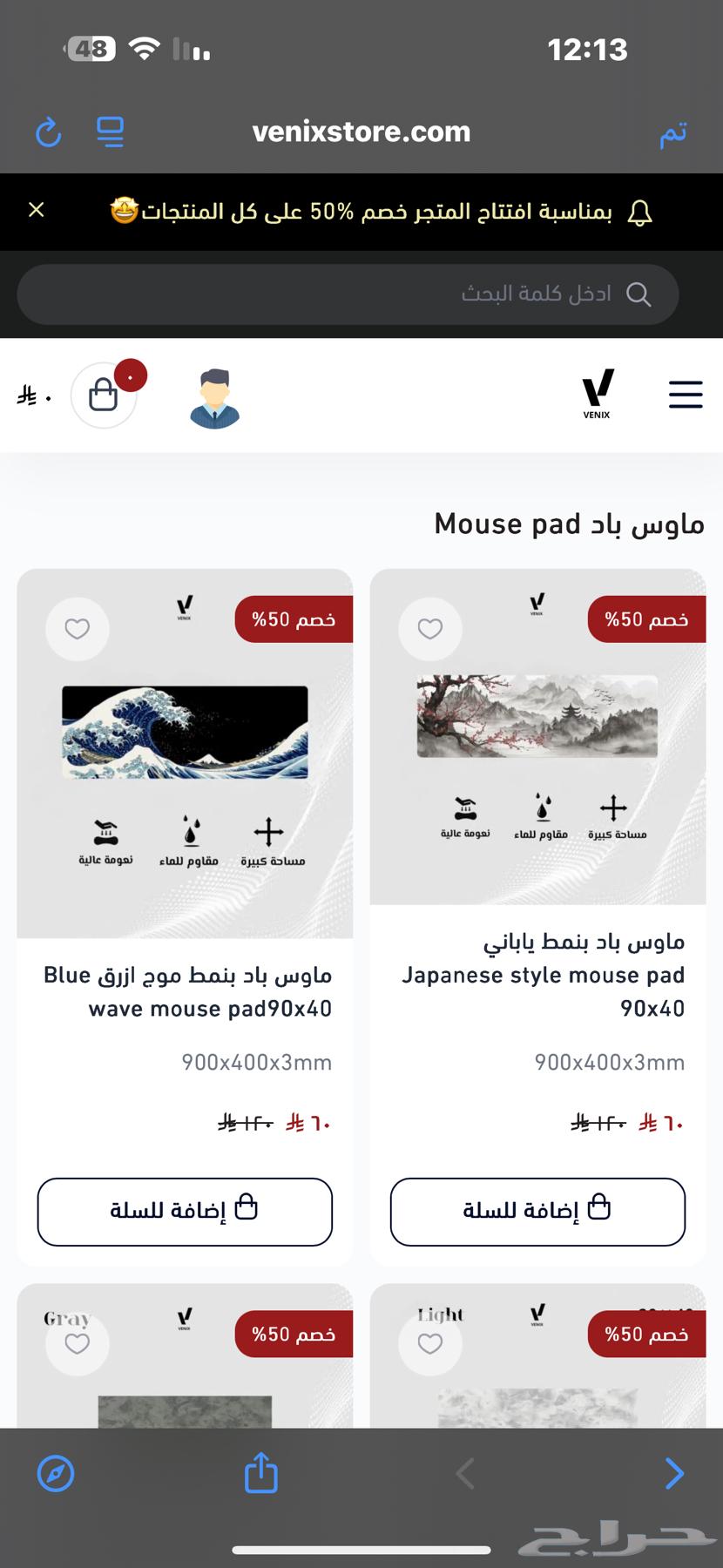Dismiss the 50% discount banner with the X
Viewport: 723px width, 1568px height.
tap(36, 210)
